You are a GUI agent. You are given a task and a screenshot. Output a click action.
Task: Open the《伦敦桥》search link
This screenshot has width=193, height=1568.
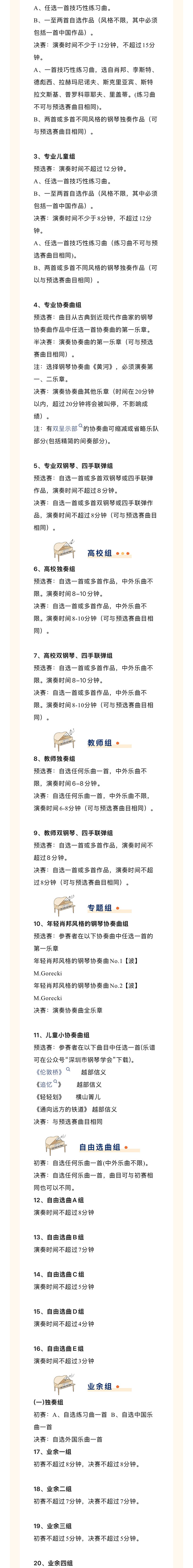(50, 1072)
